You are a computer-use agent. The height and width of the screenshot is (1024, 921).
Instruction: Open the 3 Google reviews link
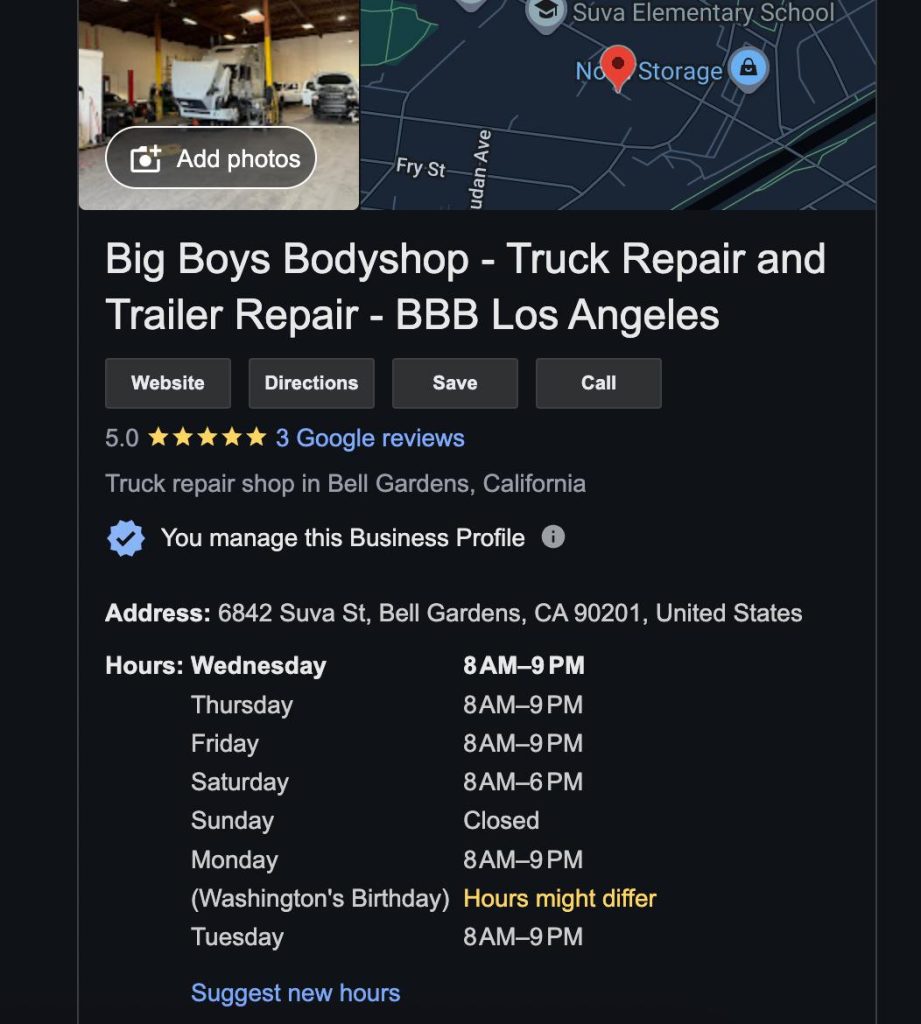[370, 437]
